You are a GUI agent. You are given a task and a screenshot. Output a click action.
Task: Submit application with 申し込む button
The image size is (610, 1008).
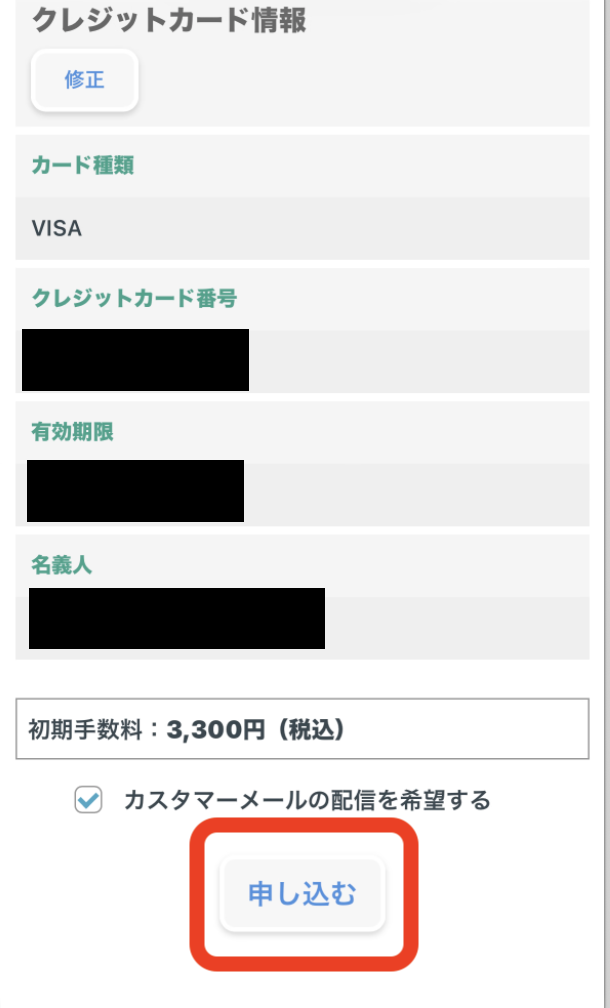pyautogui.click(x=302, y=894)
